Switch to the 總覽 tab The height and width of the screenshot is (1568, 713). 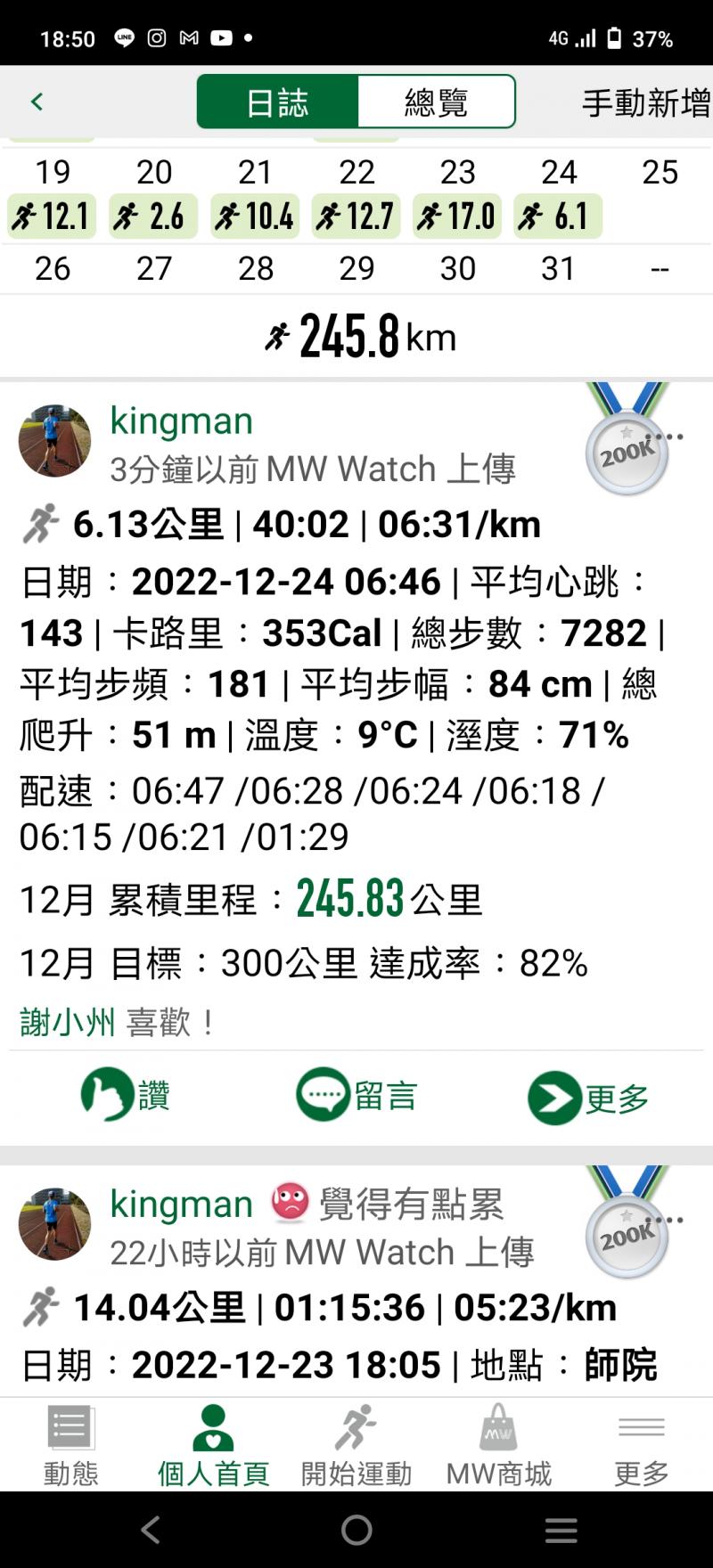(x=436, y=102)
